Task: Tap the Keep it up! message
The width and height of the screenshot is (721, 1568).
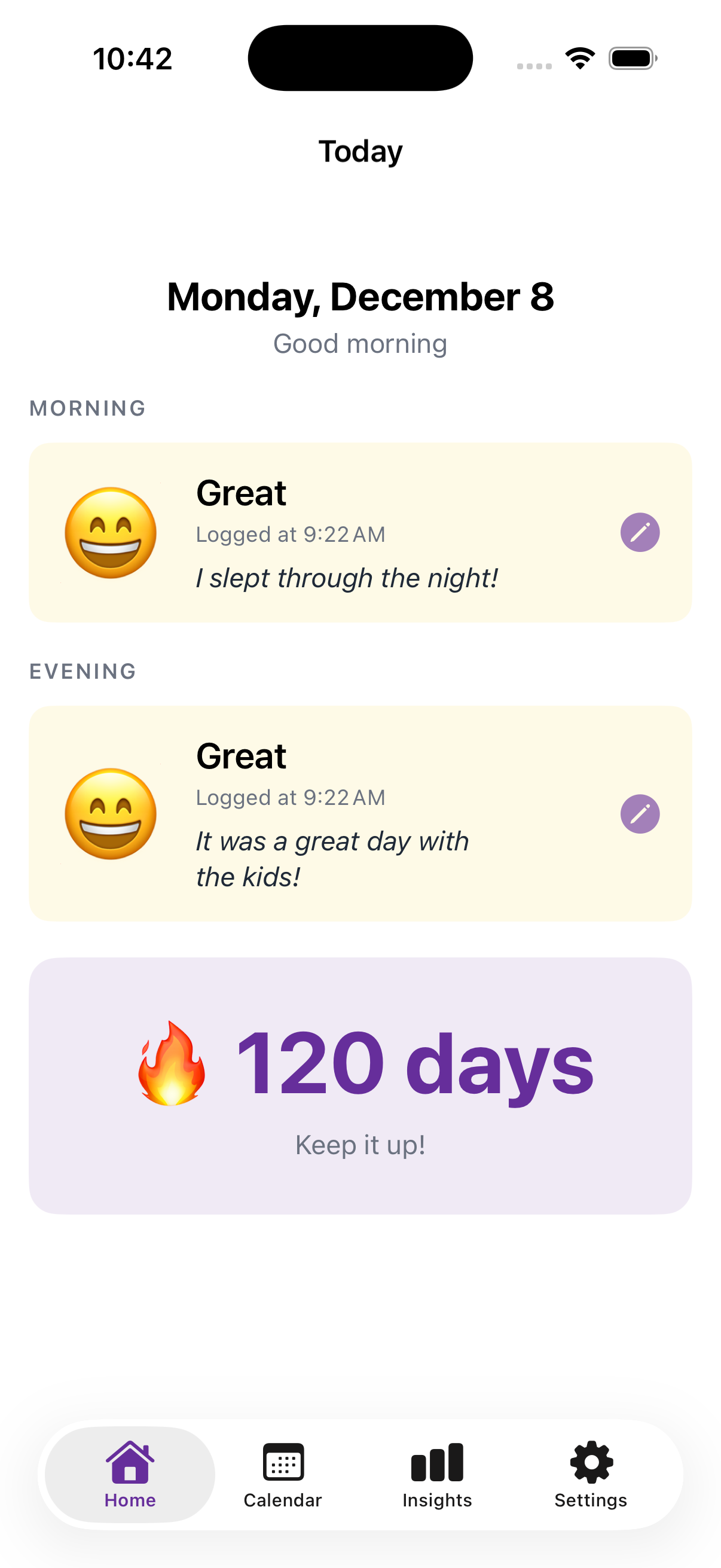Action: tap(360, 1145)
